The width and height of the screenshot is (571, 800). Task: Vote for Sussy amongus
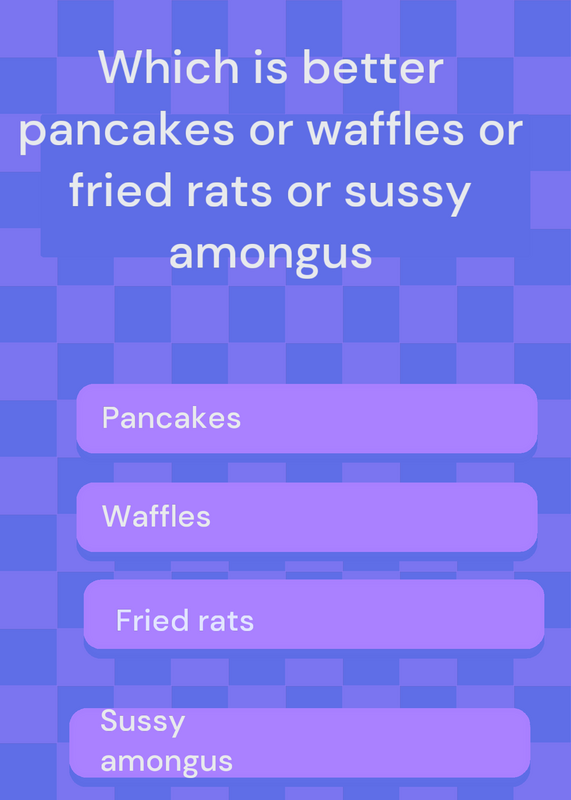(300, 743)
